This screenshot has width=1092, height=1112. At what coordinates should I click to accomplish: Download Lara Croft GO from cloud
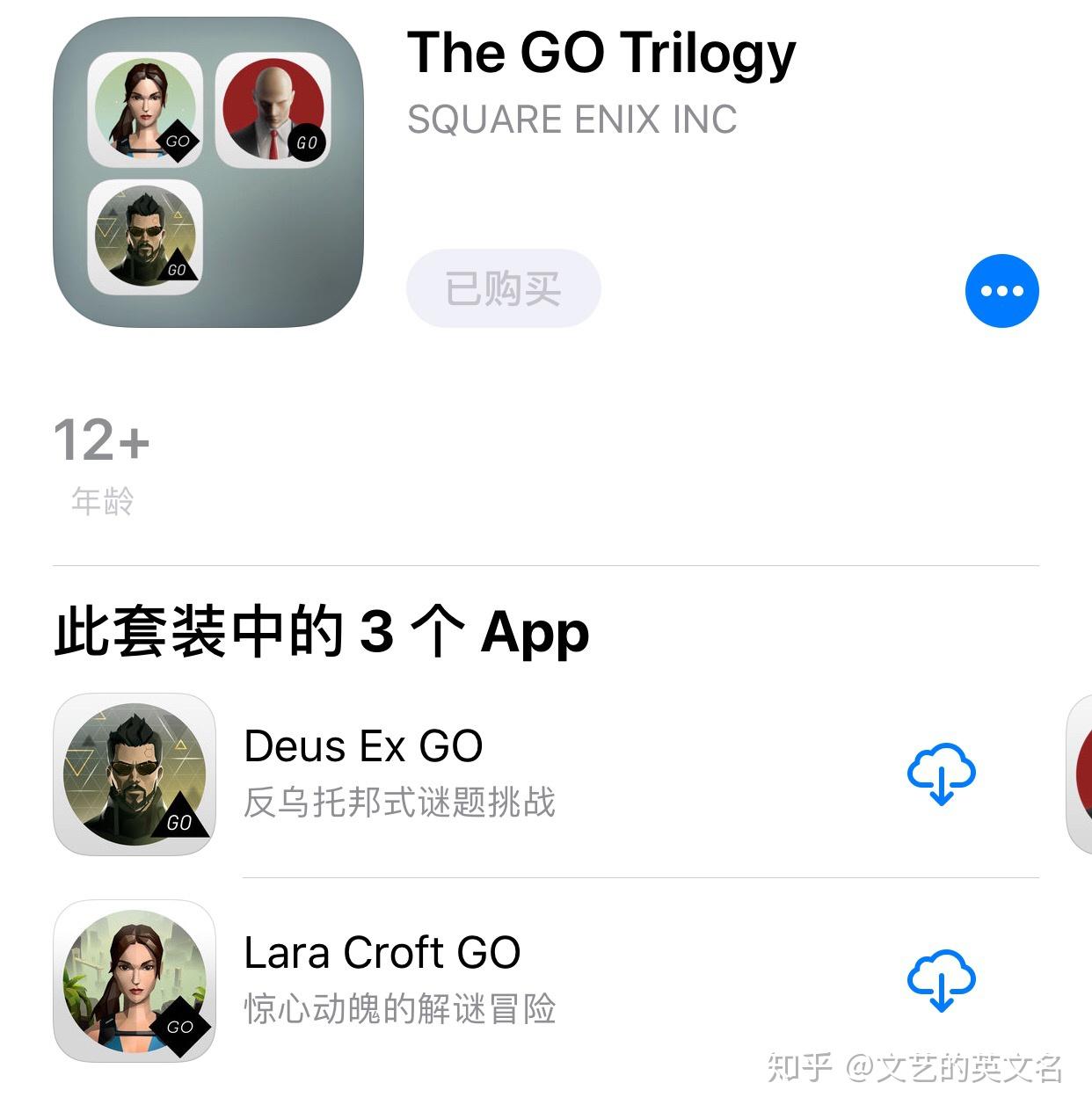pyautogui.click(x=941, y=980)
